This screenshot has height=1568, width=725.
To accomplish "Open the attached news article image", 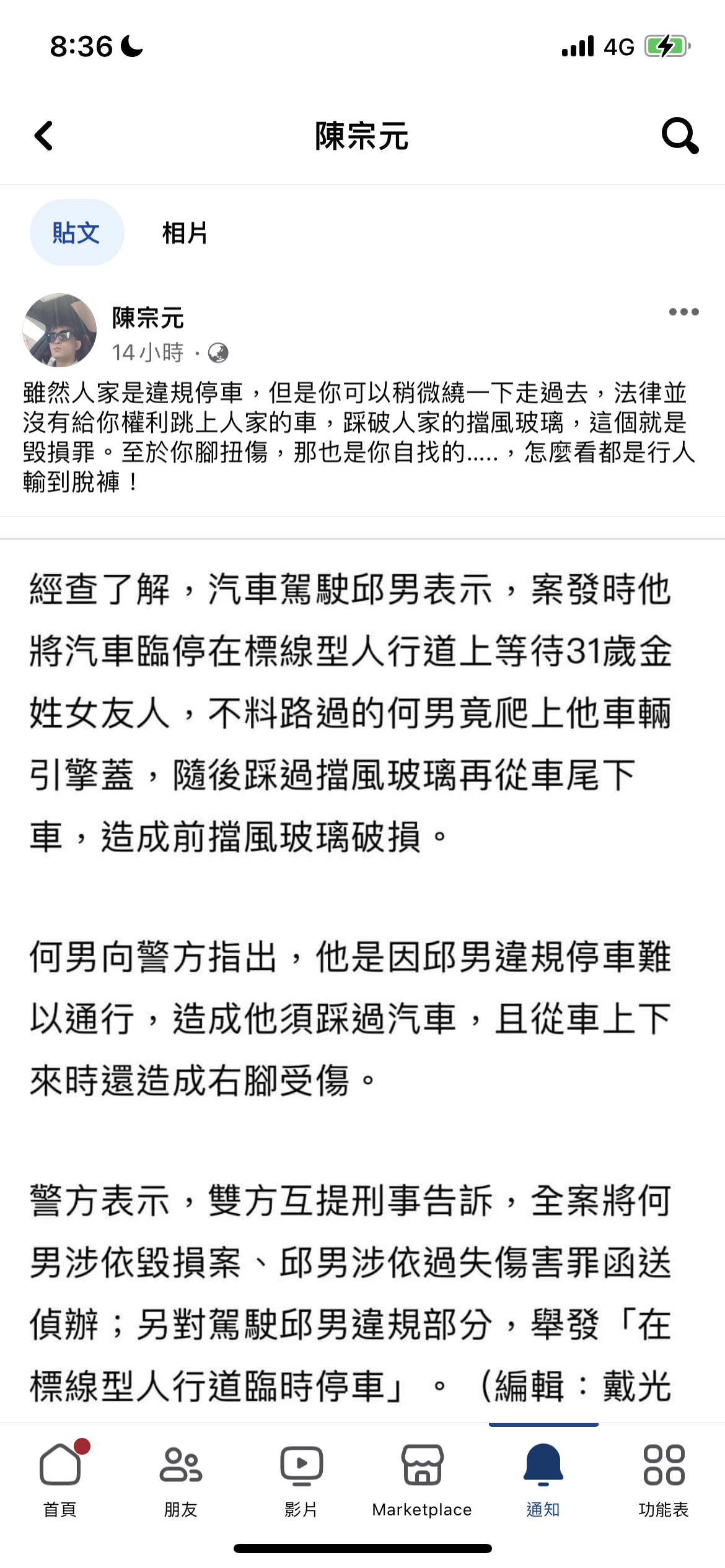I will pos(362,980).
